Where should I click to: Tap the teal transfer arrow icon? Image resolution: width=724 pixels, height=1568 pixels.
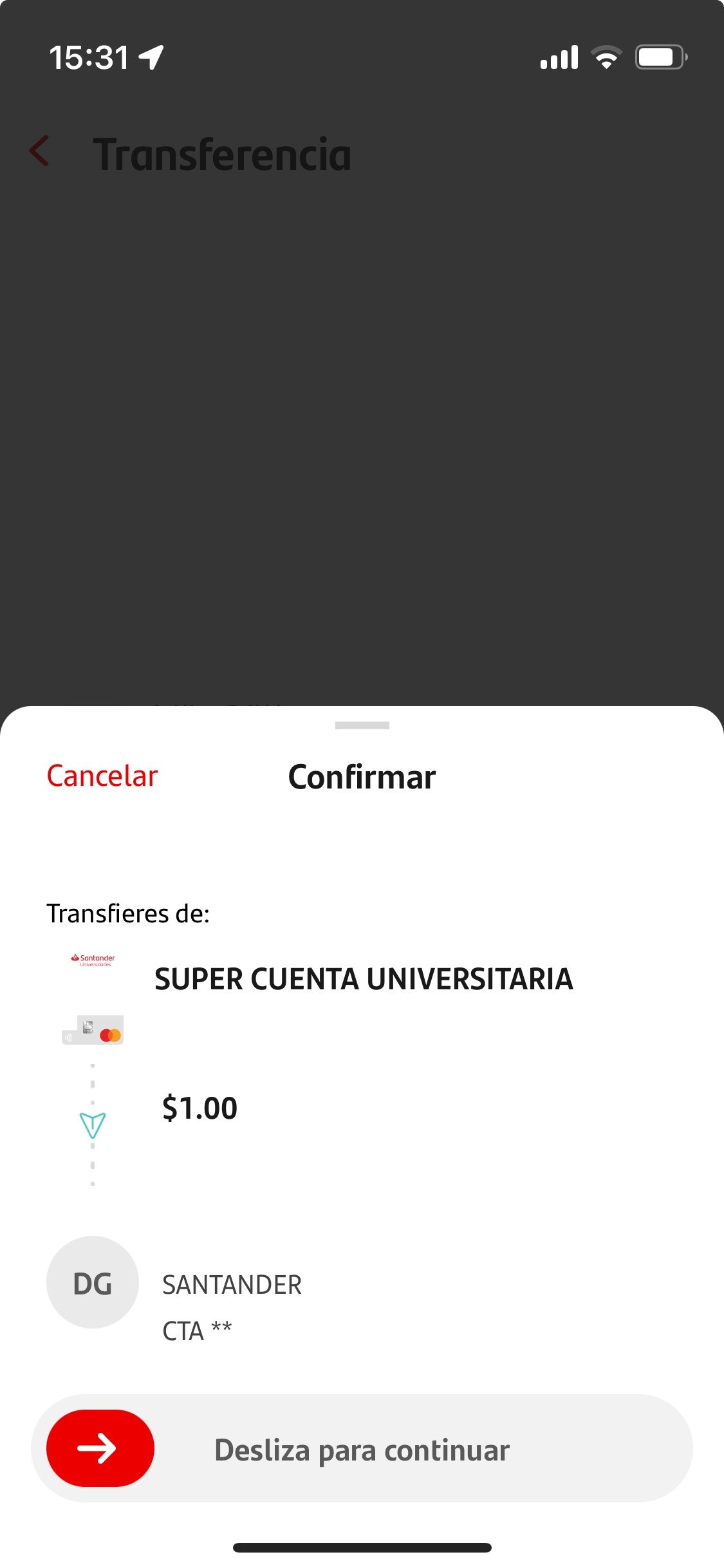[x=92, y=1125]
